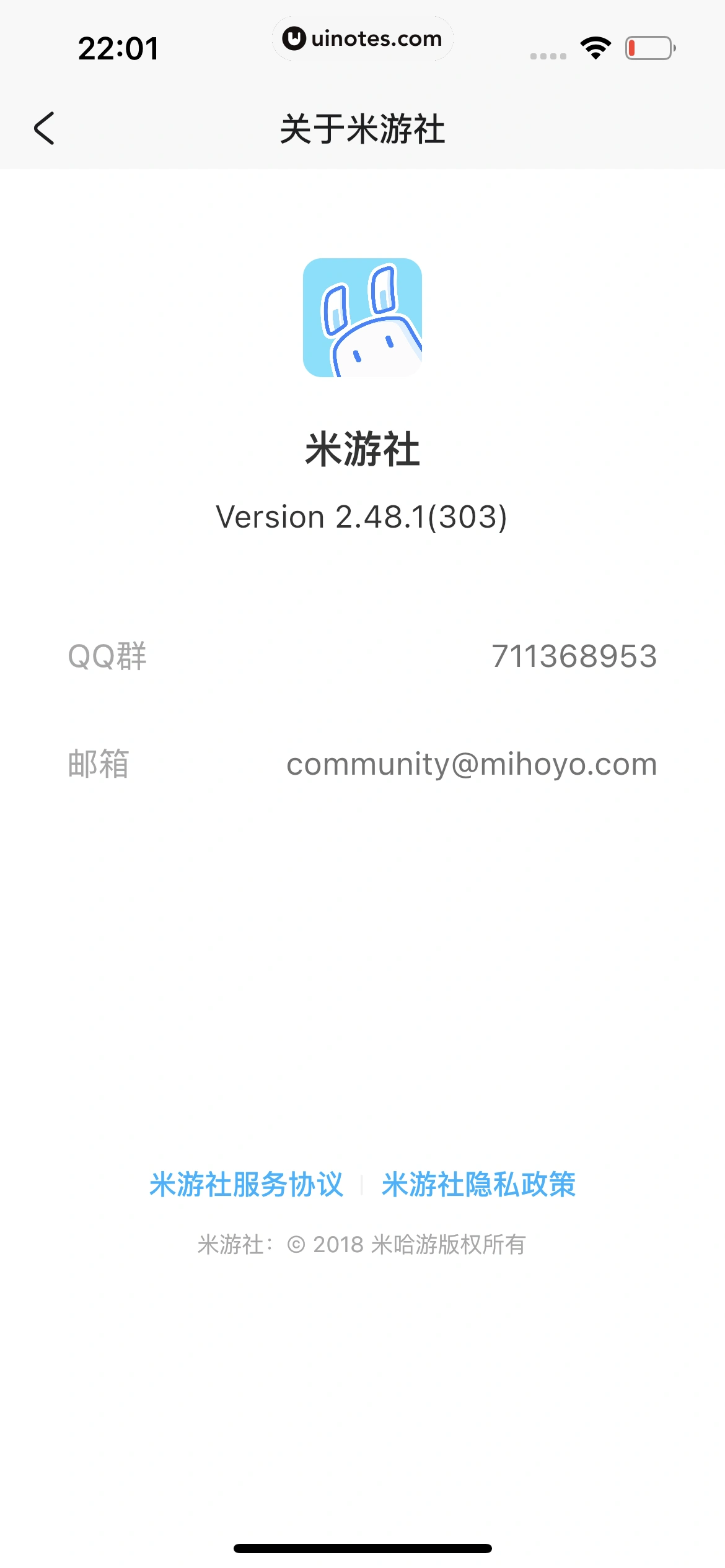Viewport: 725px width, 1568px height.
Task: Open the 米游社服务协议 link
Action: 246,1185
